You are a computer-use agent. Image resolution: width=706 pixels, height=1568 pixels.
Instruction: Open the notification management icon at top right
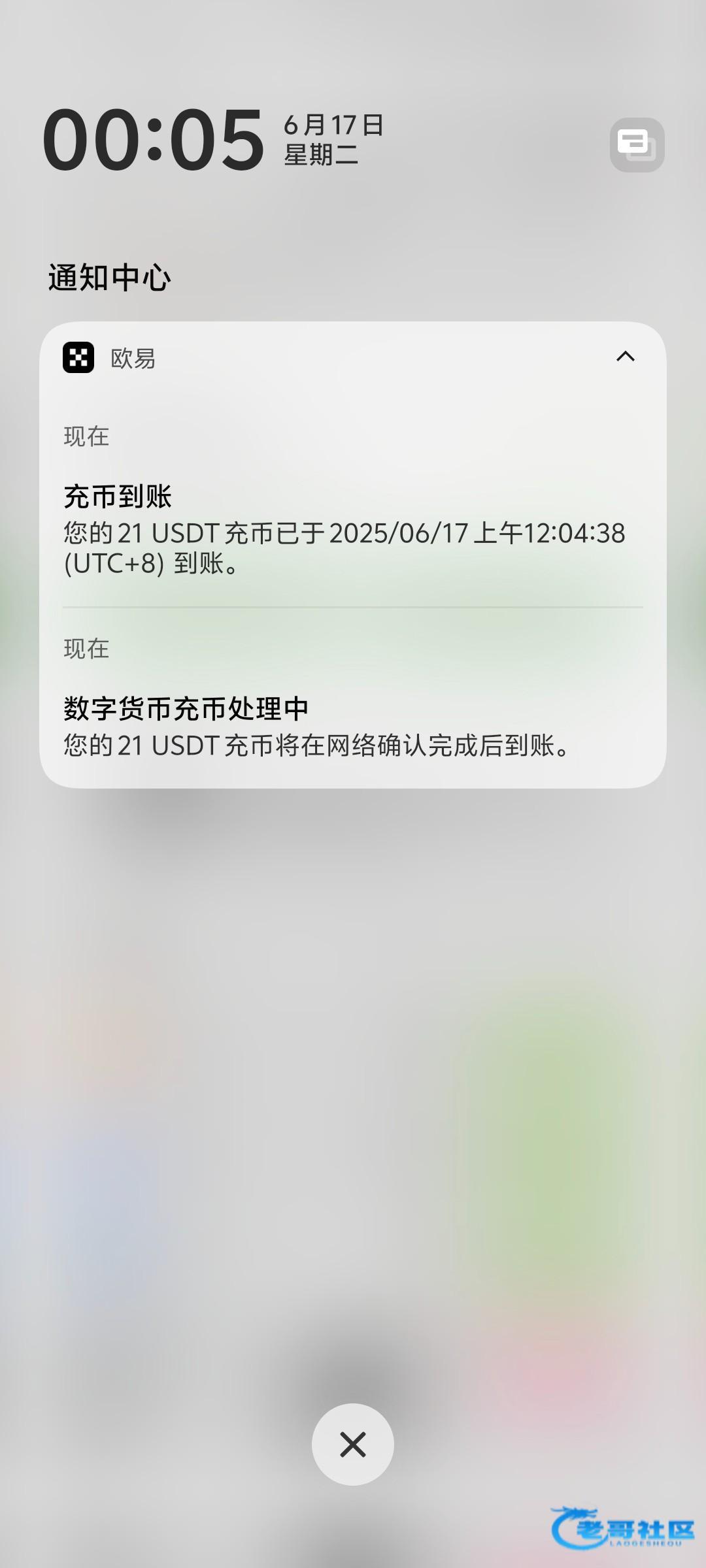pyautogui.click(x=637, y=145)
